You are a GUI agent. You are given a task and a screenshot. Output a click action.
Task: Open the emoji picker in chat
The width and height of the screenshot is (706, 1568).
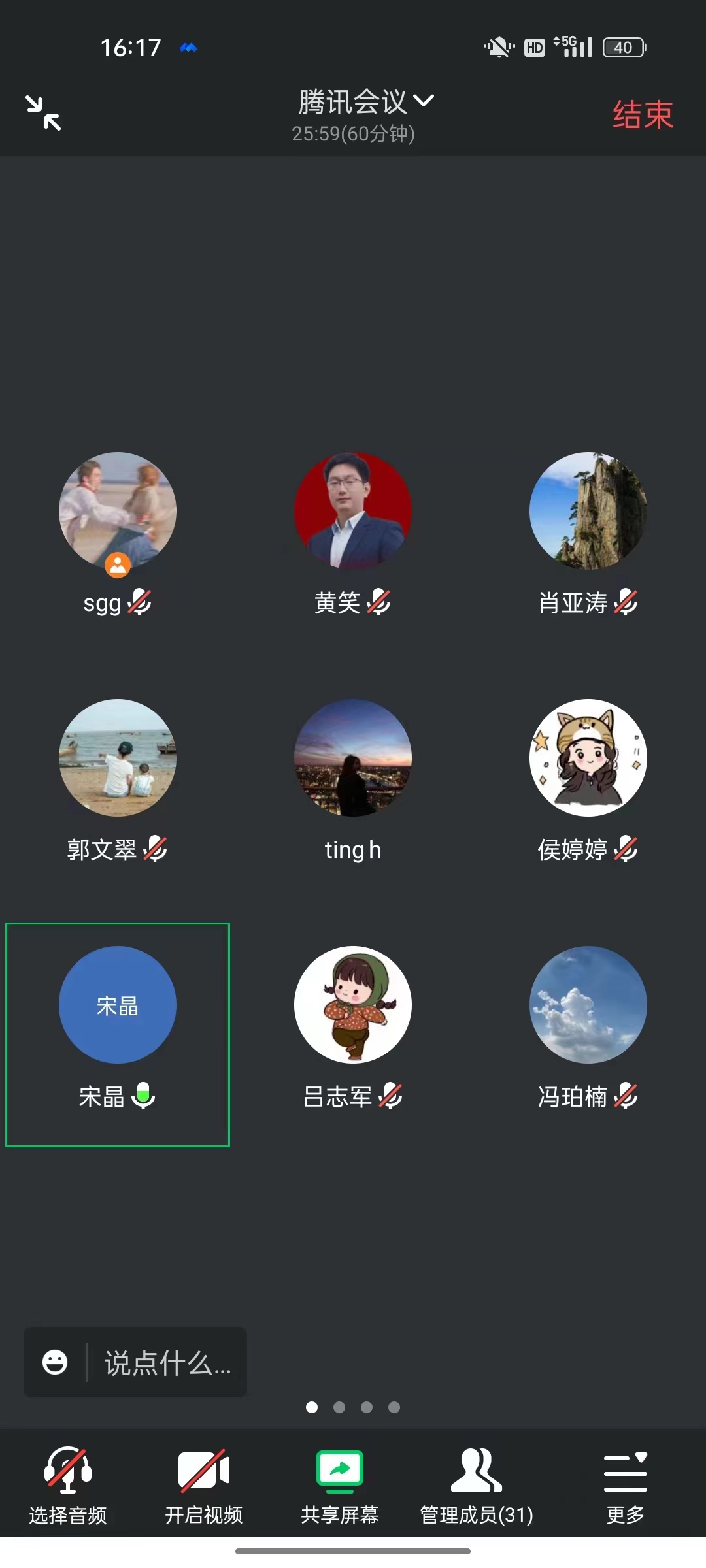pyautogui.click(x=55, y=1362)
